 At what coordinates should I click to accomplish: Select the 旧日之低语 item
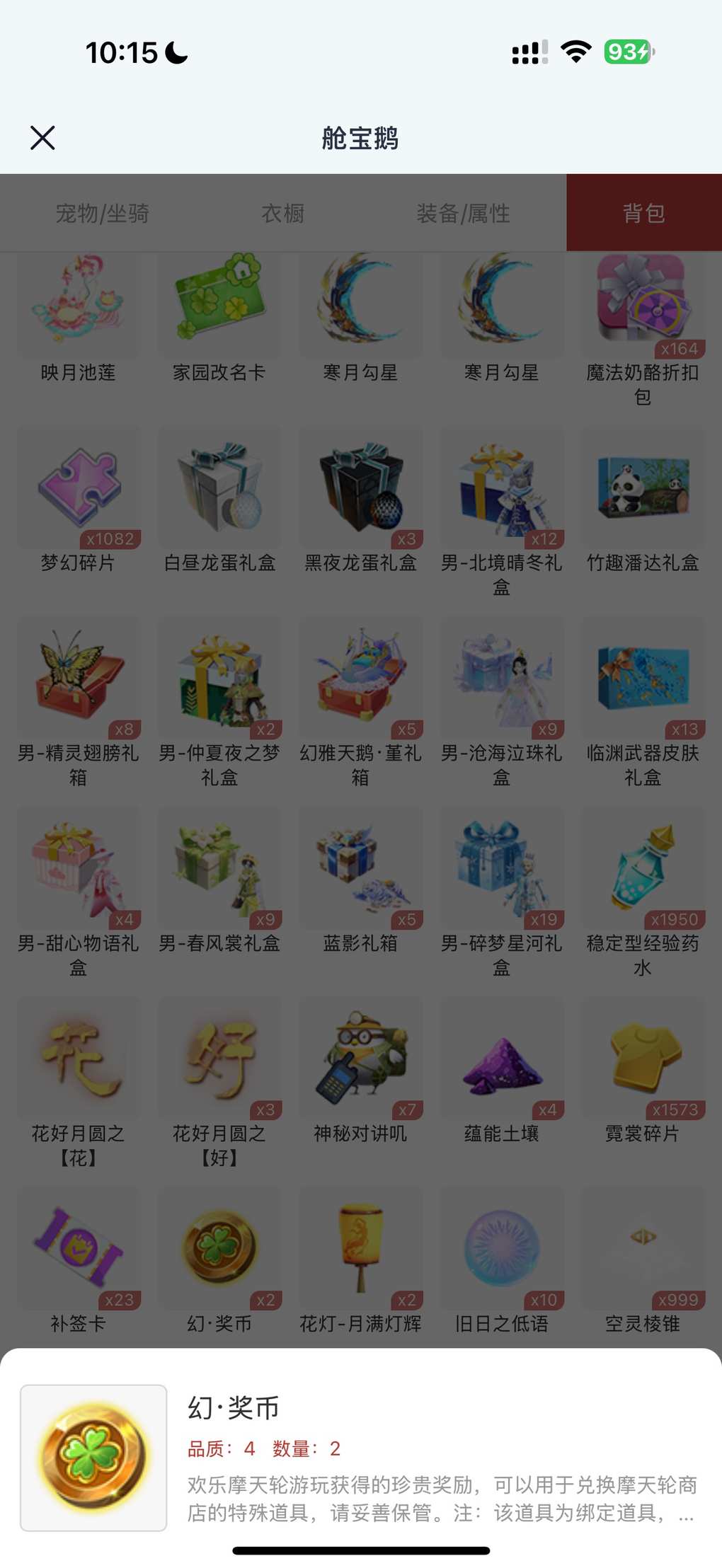501,1249
